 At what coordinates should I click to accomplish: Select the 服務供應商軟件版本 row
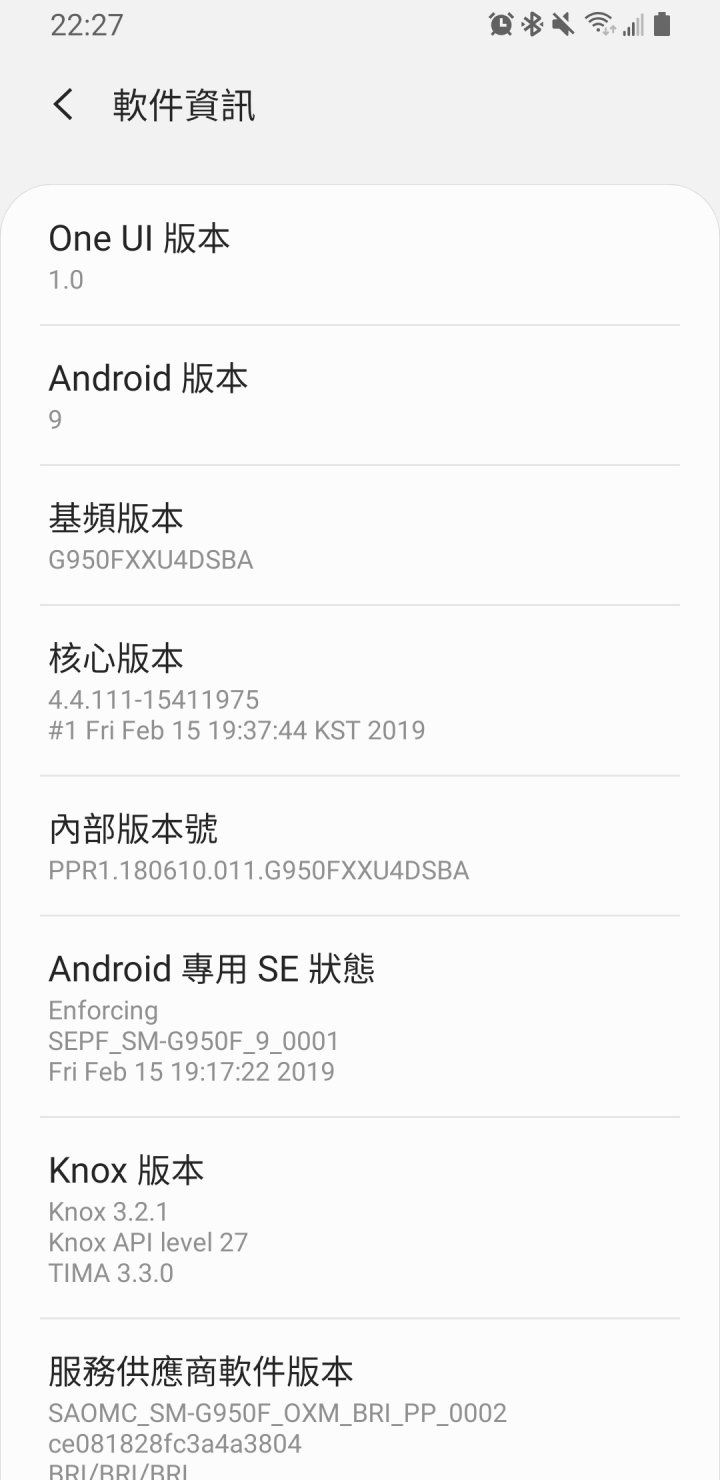point(360,1400)
